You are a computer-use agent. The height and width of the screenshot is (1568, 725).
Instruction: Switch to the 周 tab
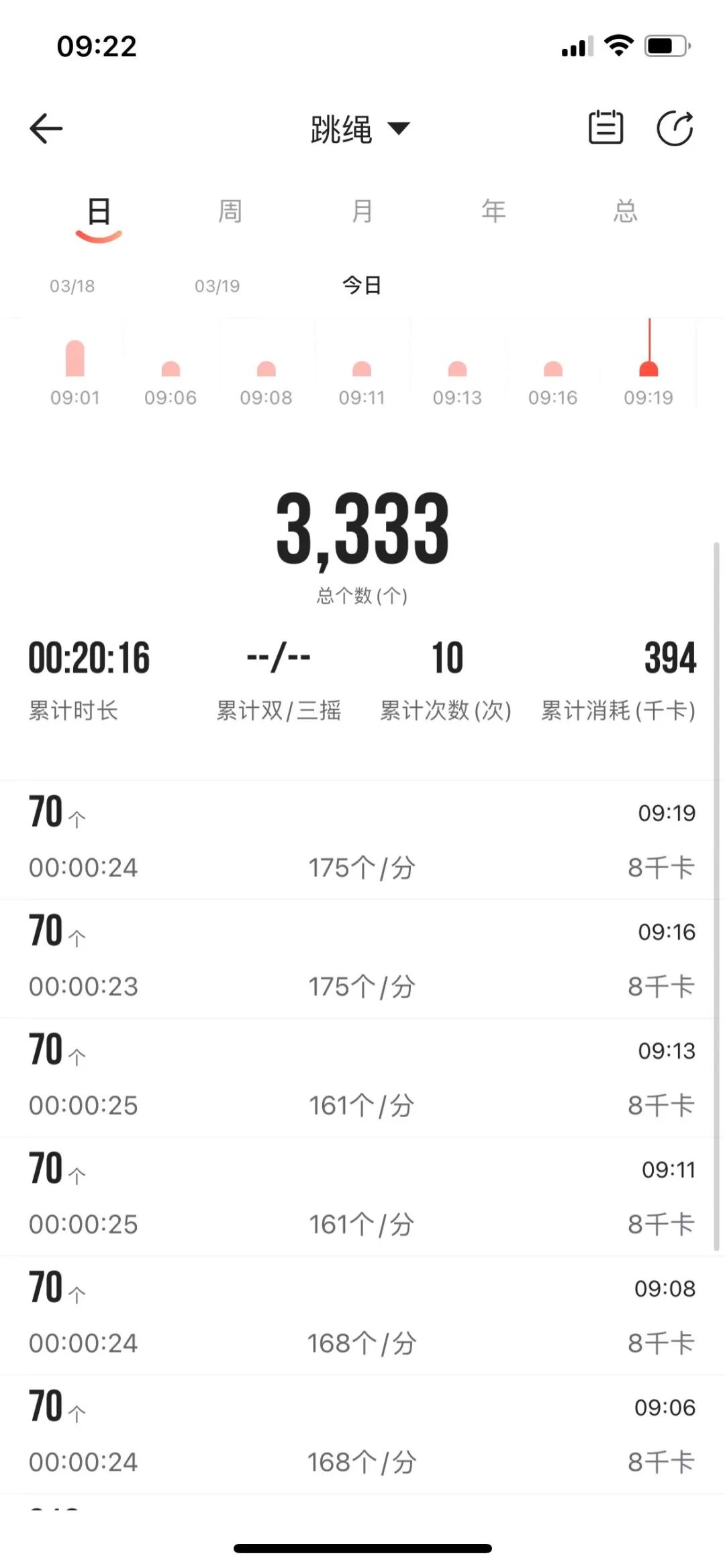(230, 211)
